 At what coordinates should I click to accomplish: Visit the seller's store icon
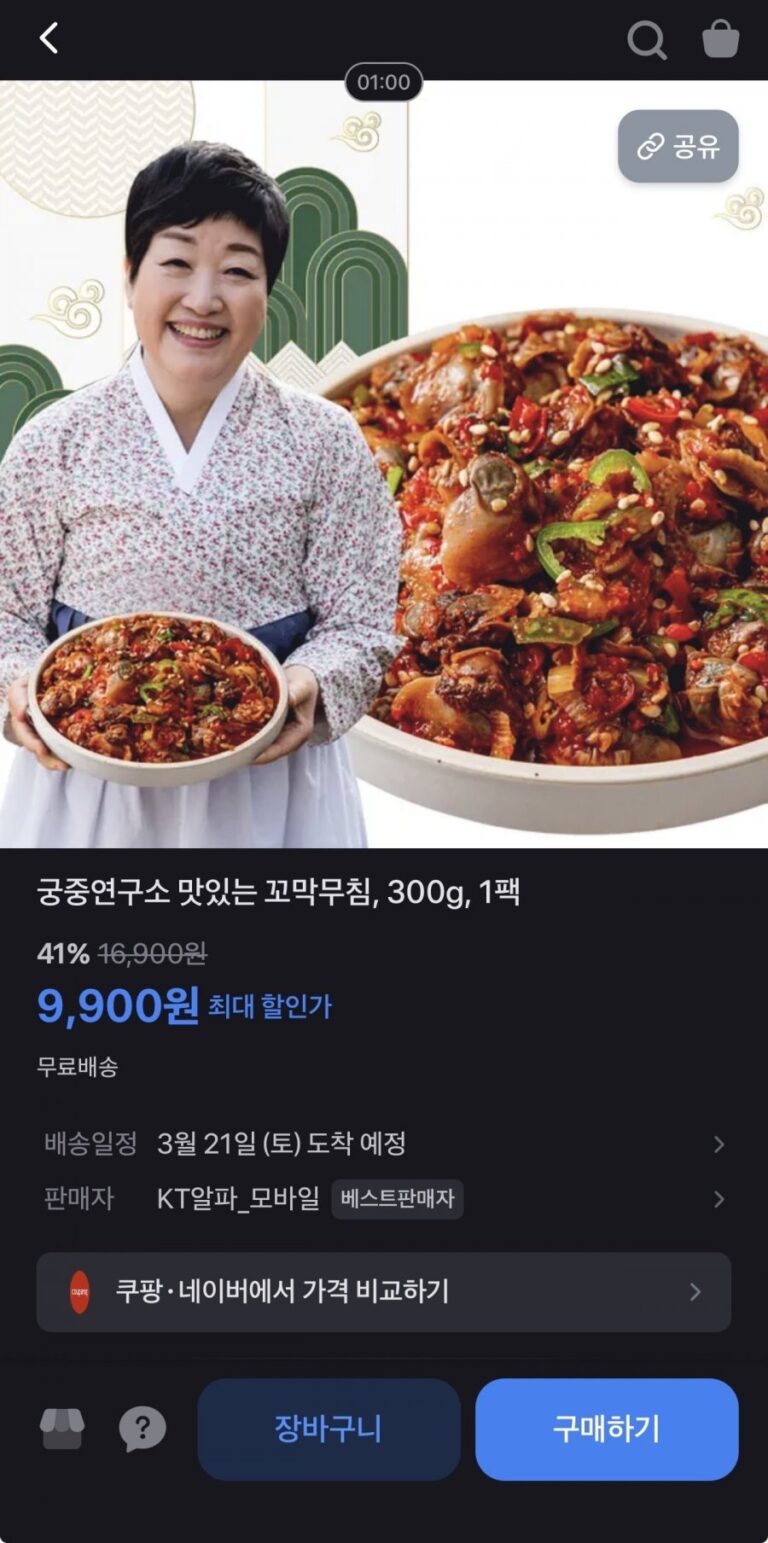tap(62, 1429)
